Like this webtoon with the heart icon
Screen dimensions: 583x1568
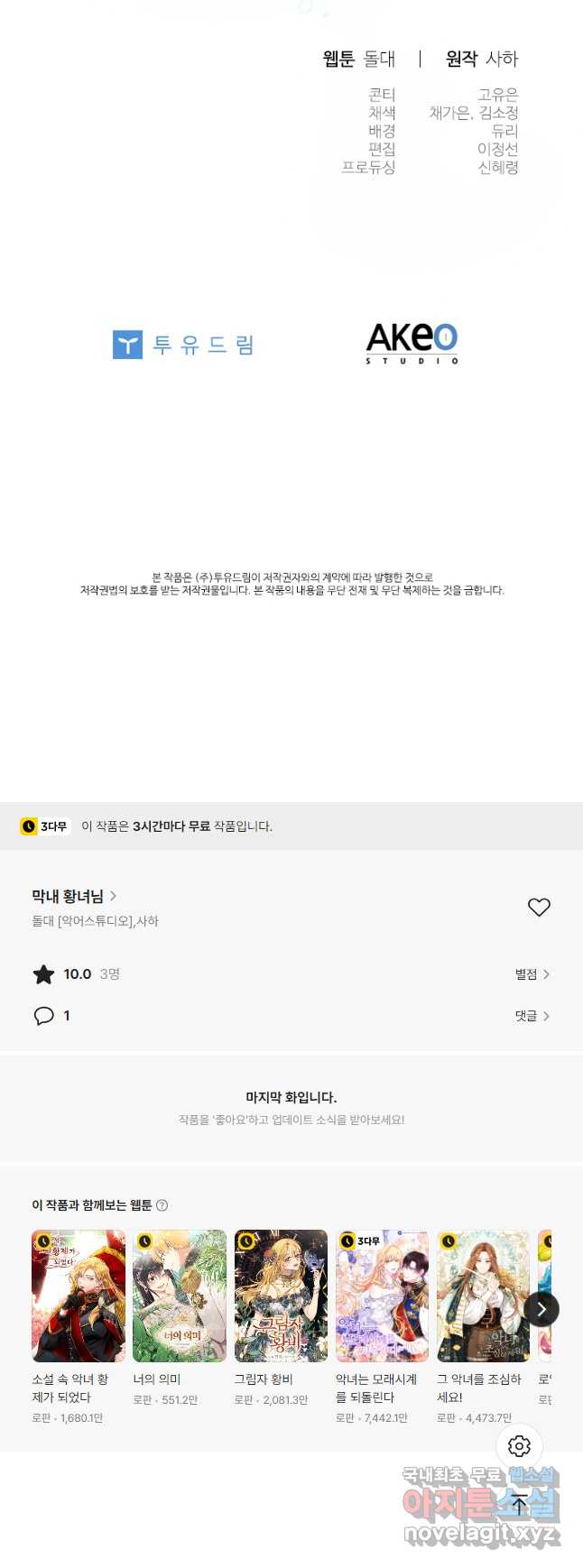[539, 908]
